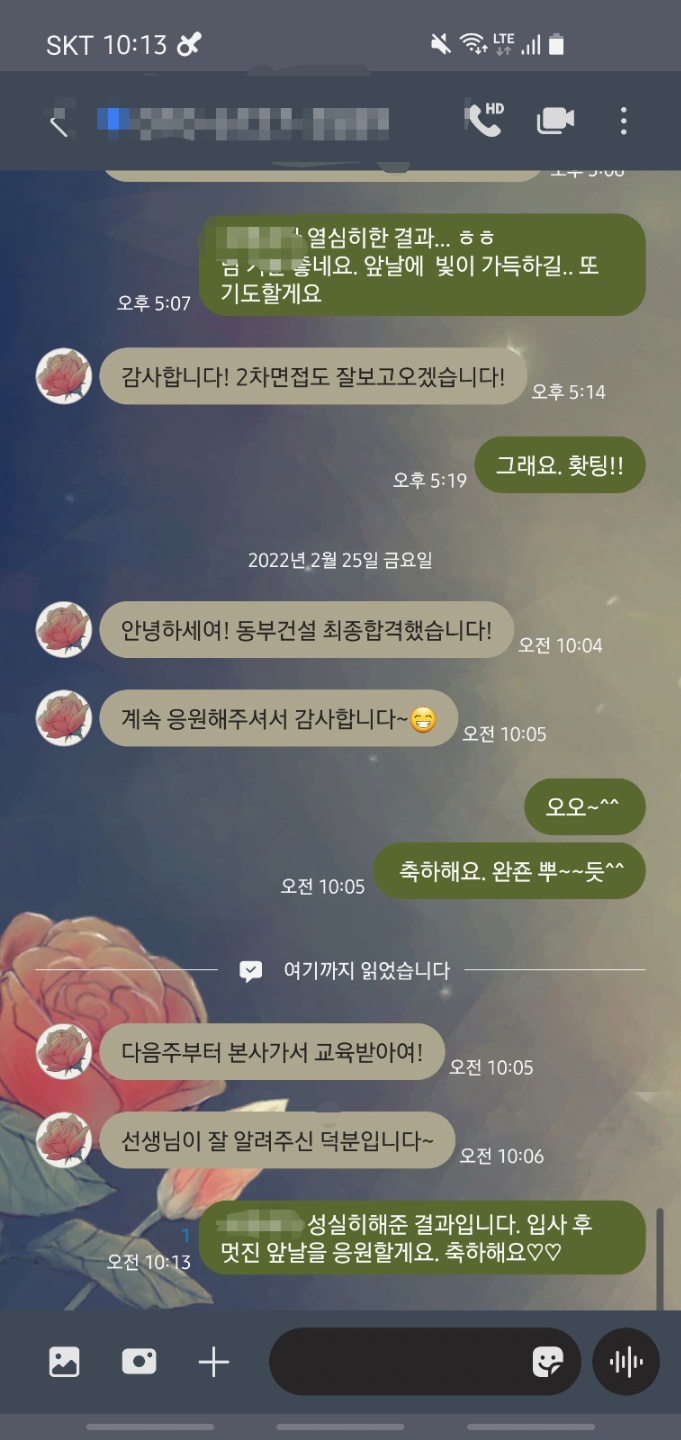Viewport: 681px width, 1440px height.
Task: Open the gallery image picker
Action: click(64, 1361)
